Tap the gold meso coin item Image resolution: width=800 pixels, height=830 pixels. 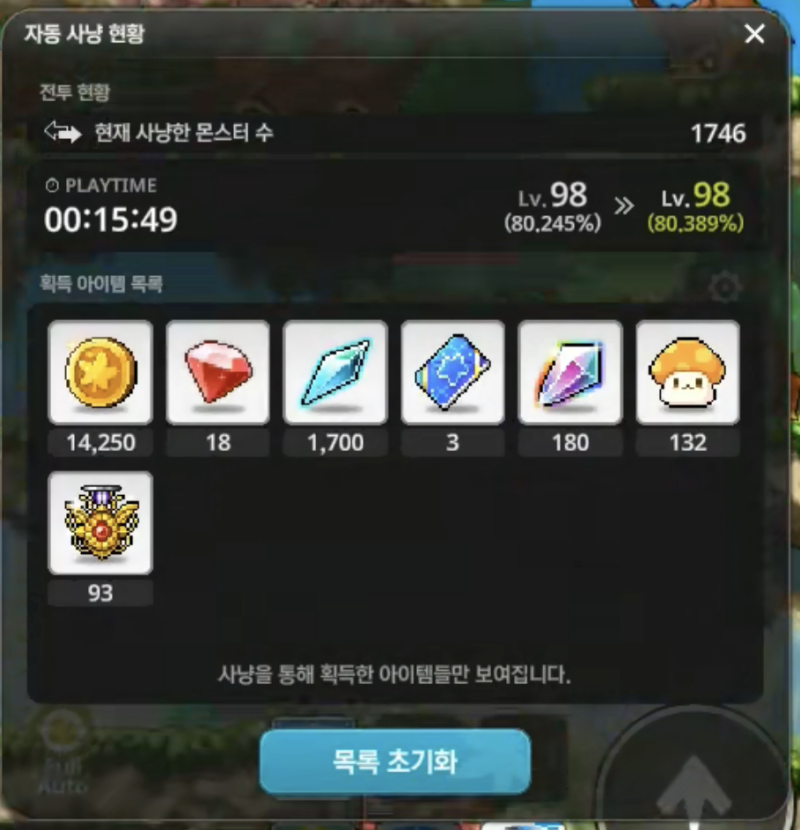point(100,372)
